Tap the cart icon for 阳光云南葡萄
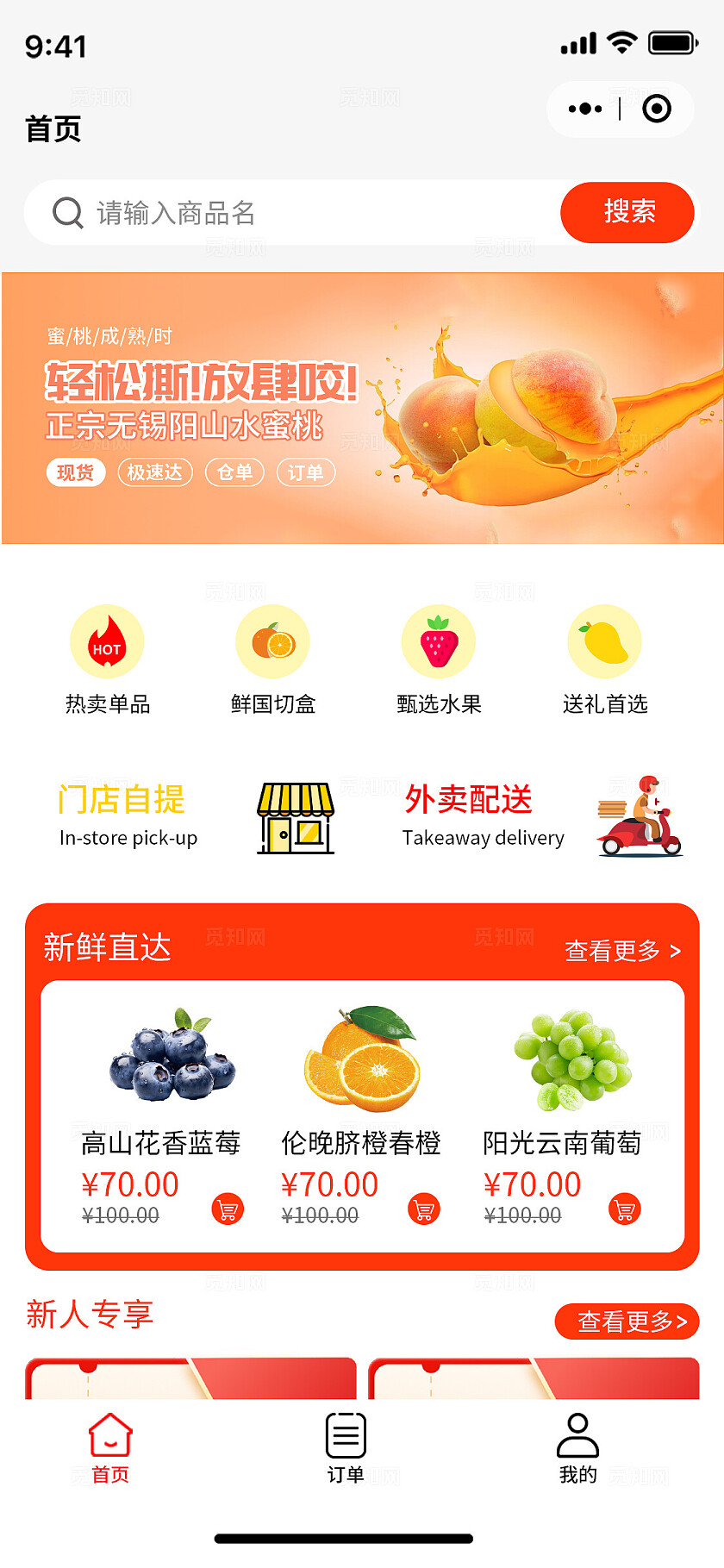This screenshot has width=724, height=1568. [x=624, y=1209]
